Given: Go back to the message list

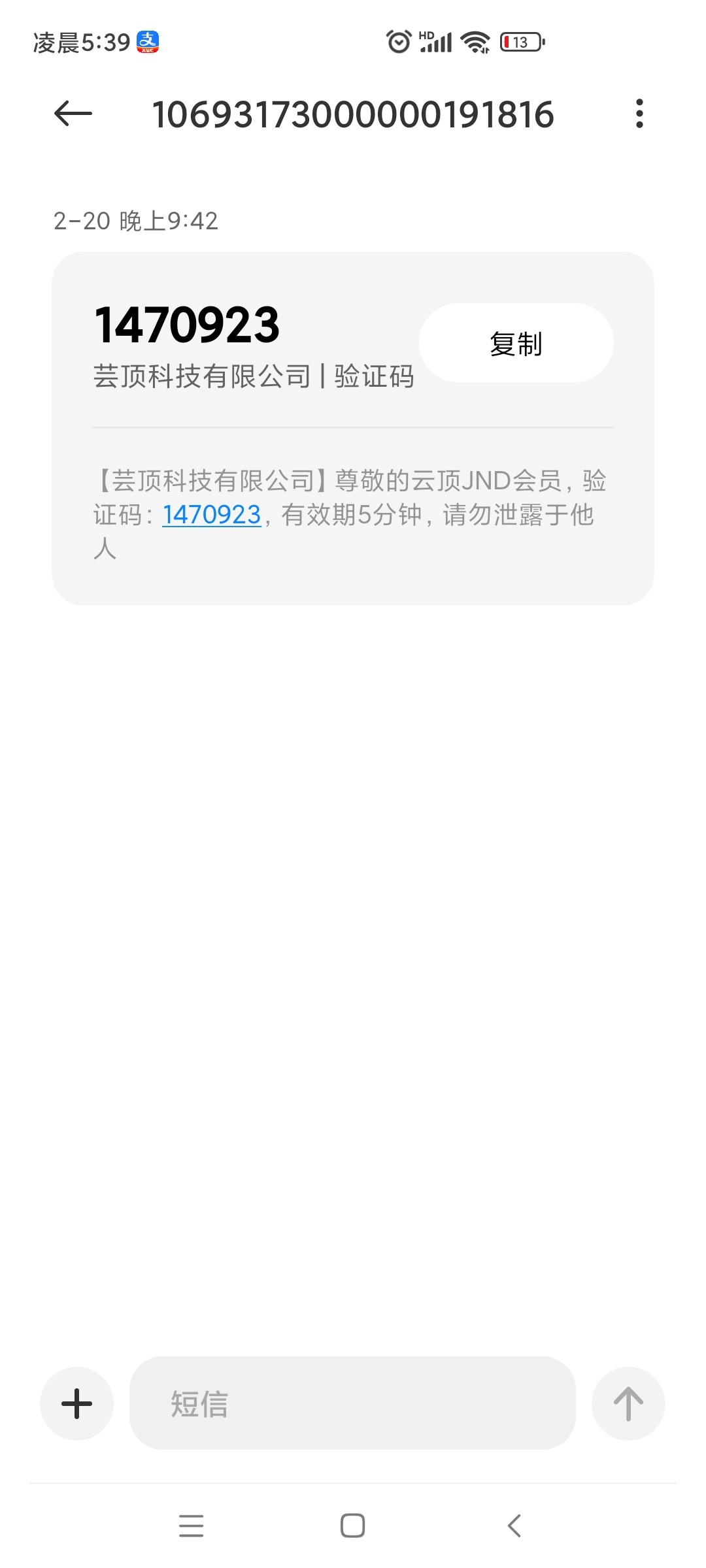Looking at the screenshot, I should (73, 114).
